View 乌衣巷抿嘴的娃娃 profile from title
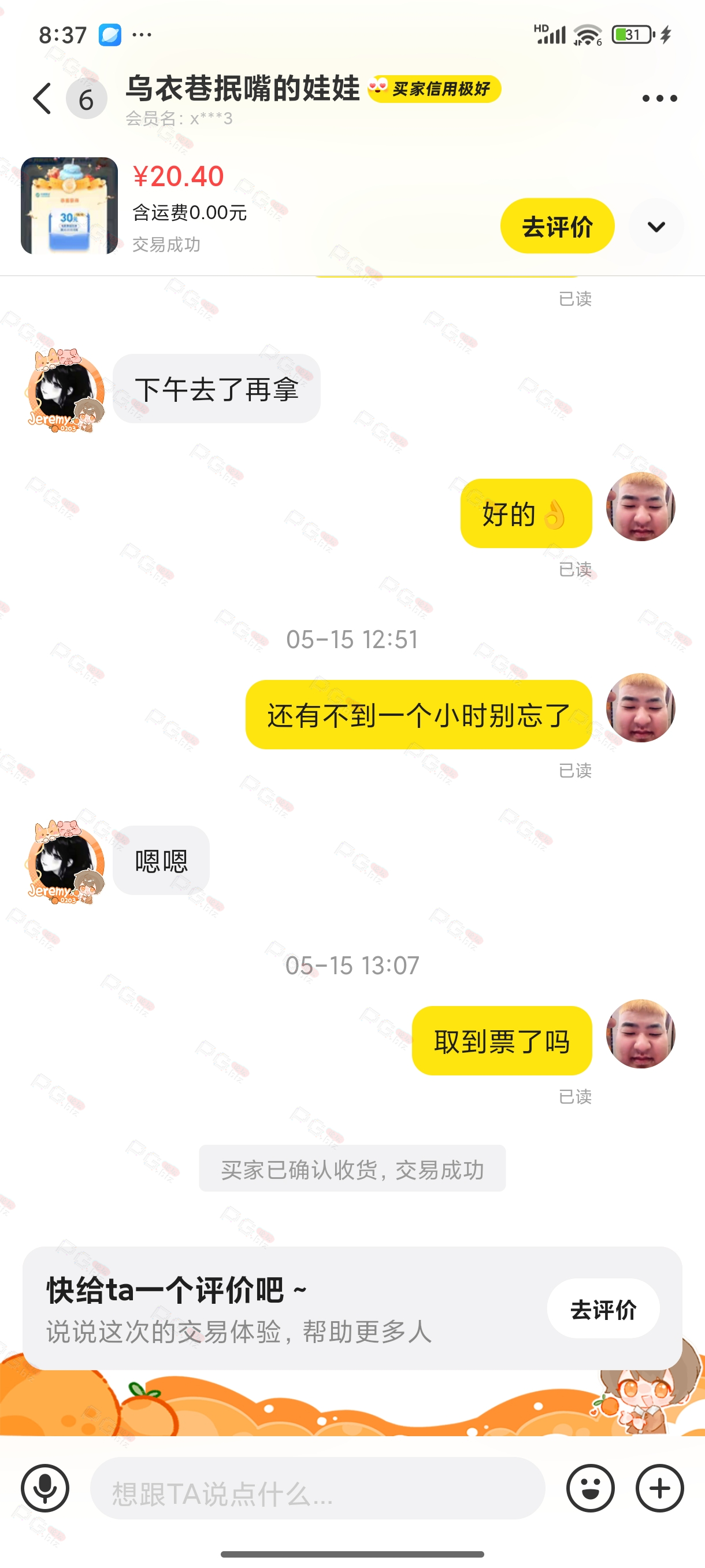705x1568 pixels. (243, 89)
